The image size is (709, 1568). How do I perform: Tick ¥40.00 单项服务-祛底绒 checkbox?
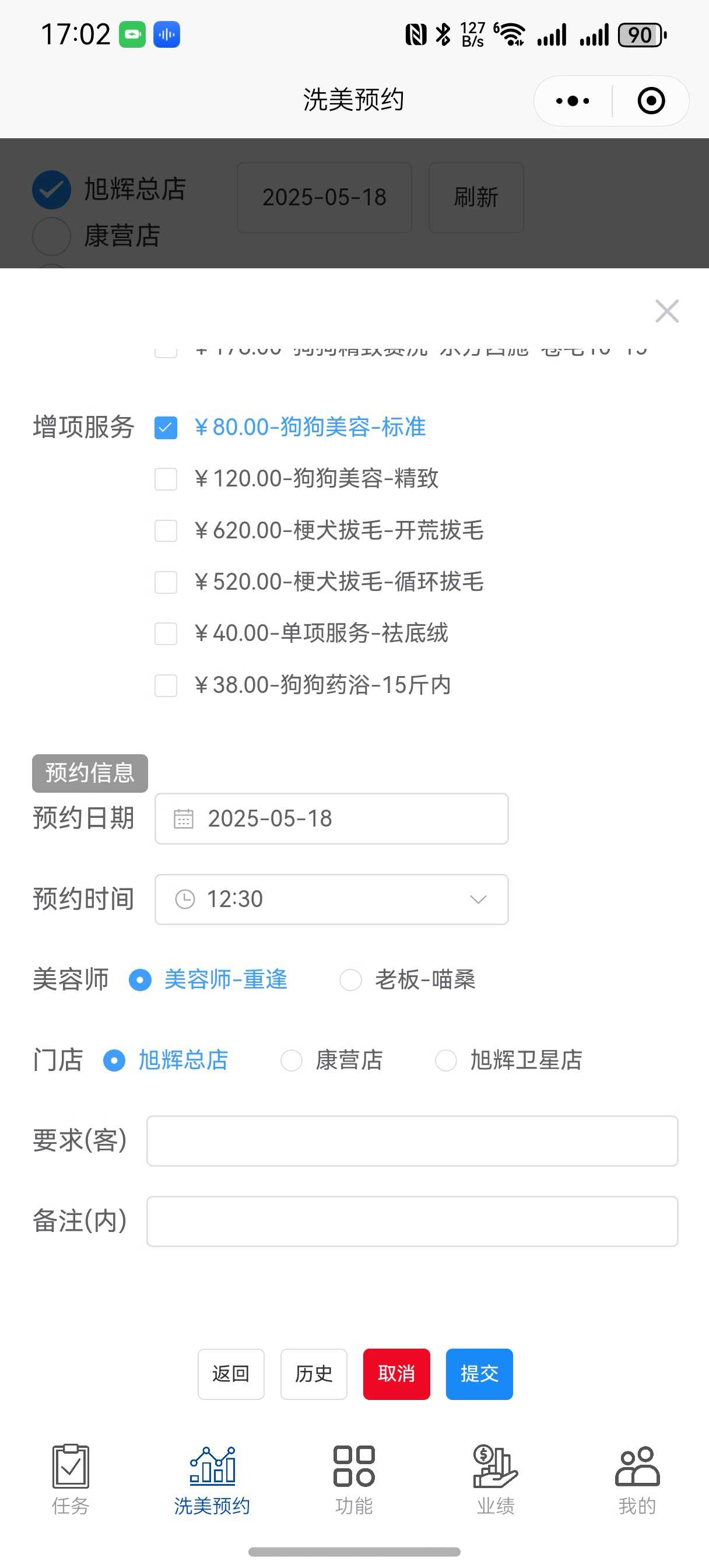166,633
